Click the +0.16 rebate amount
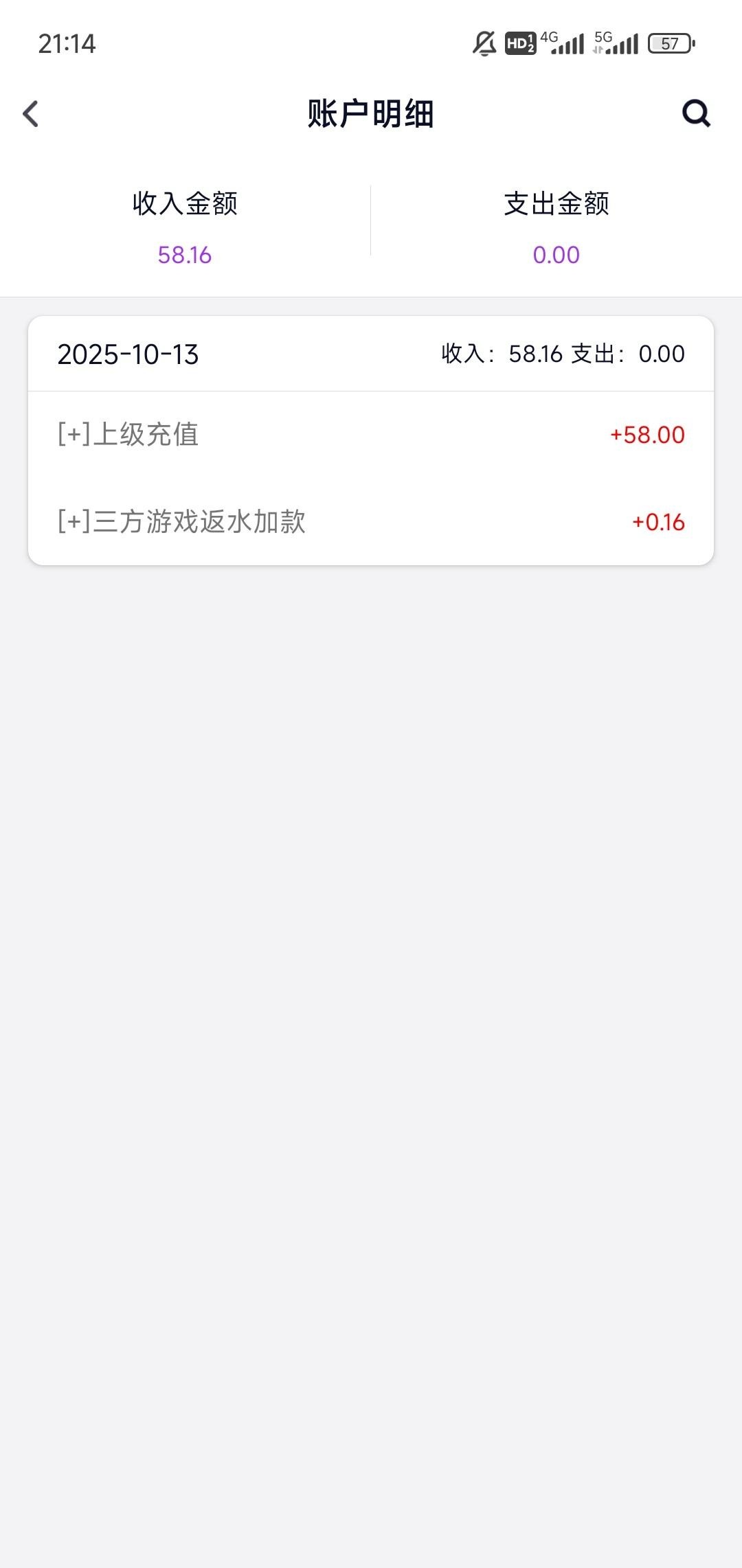This screenshot has height=1568, width=742. 657,522
